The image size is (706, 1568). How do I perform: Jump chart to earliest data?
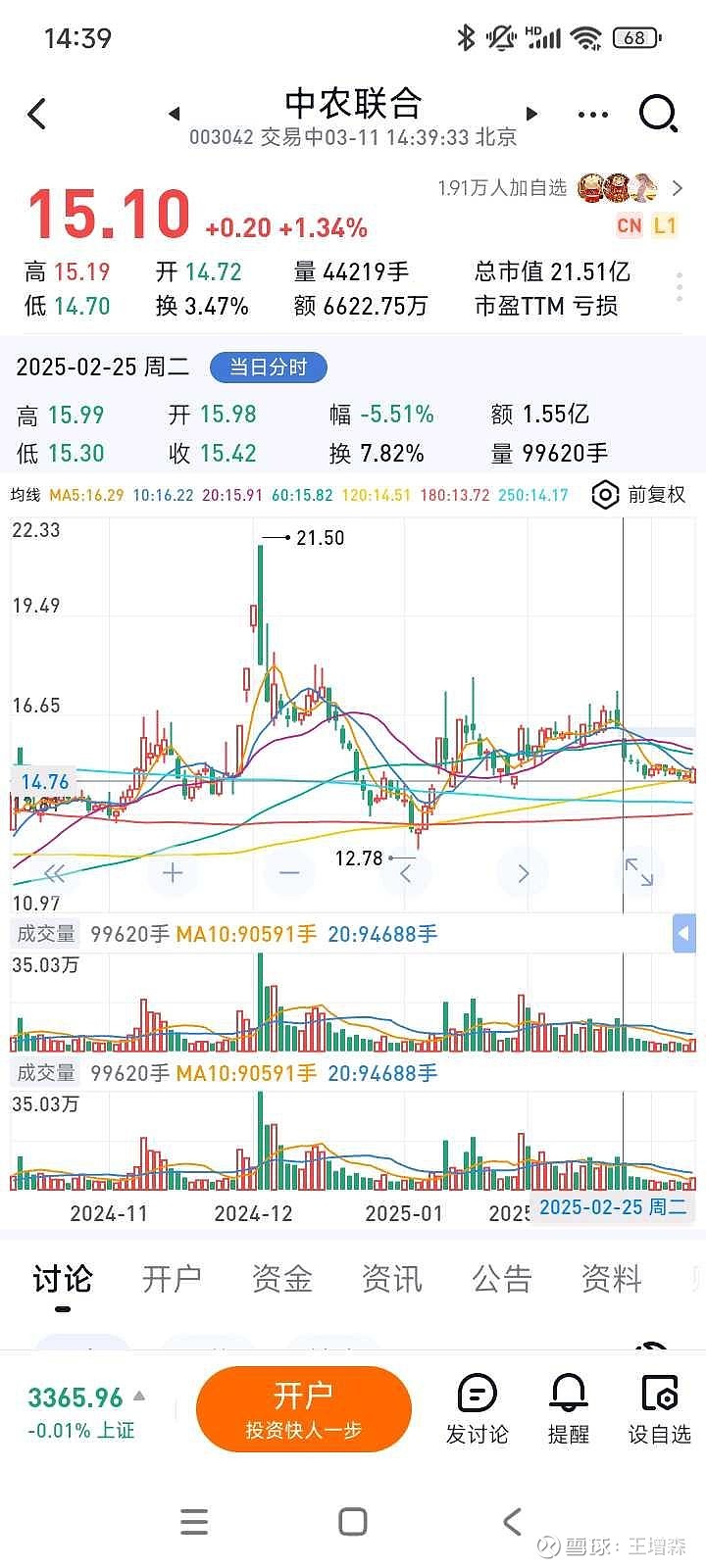[55, 871]
